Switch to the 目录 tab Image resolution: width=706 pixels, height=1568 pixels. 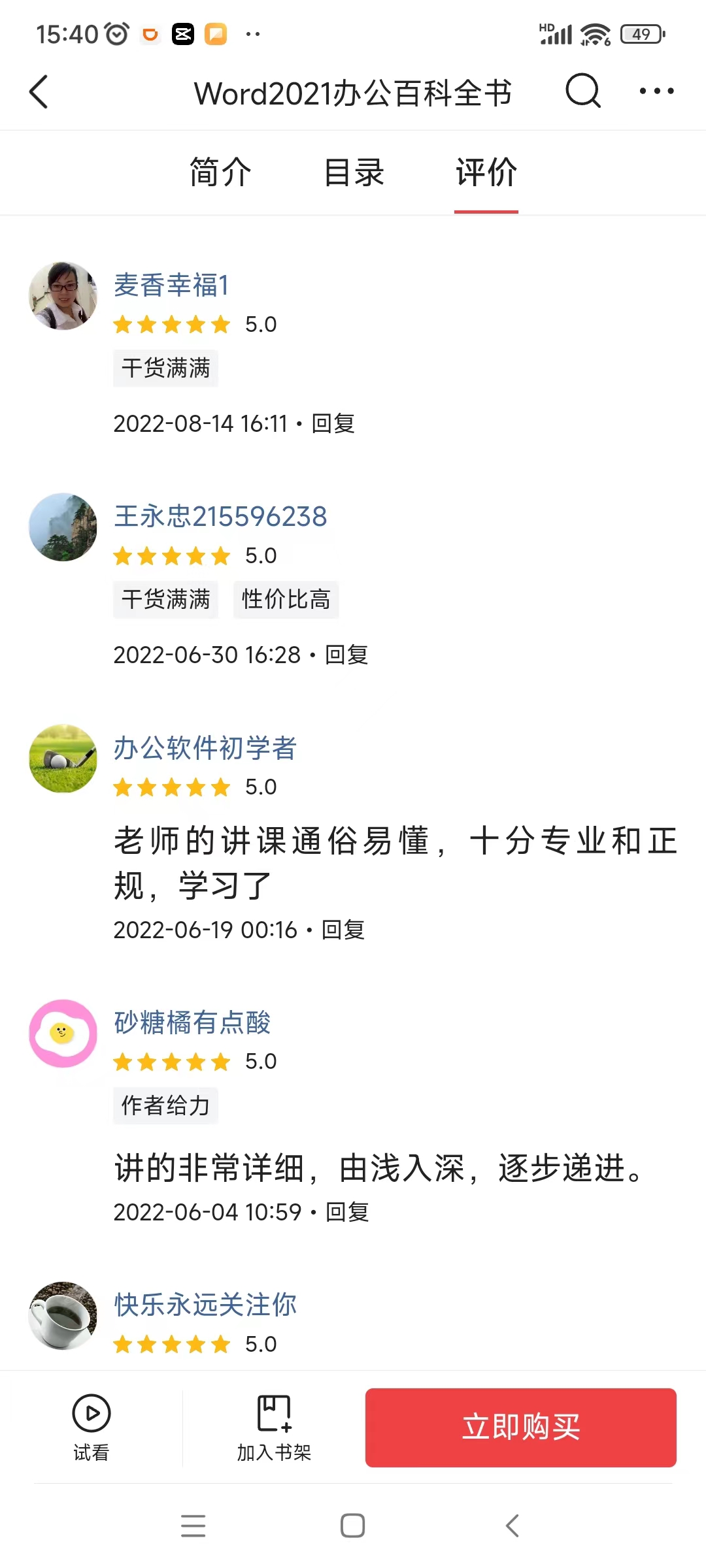pyautogui.click(x=354, y=172)
